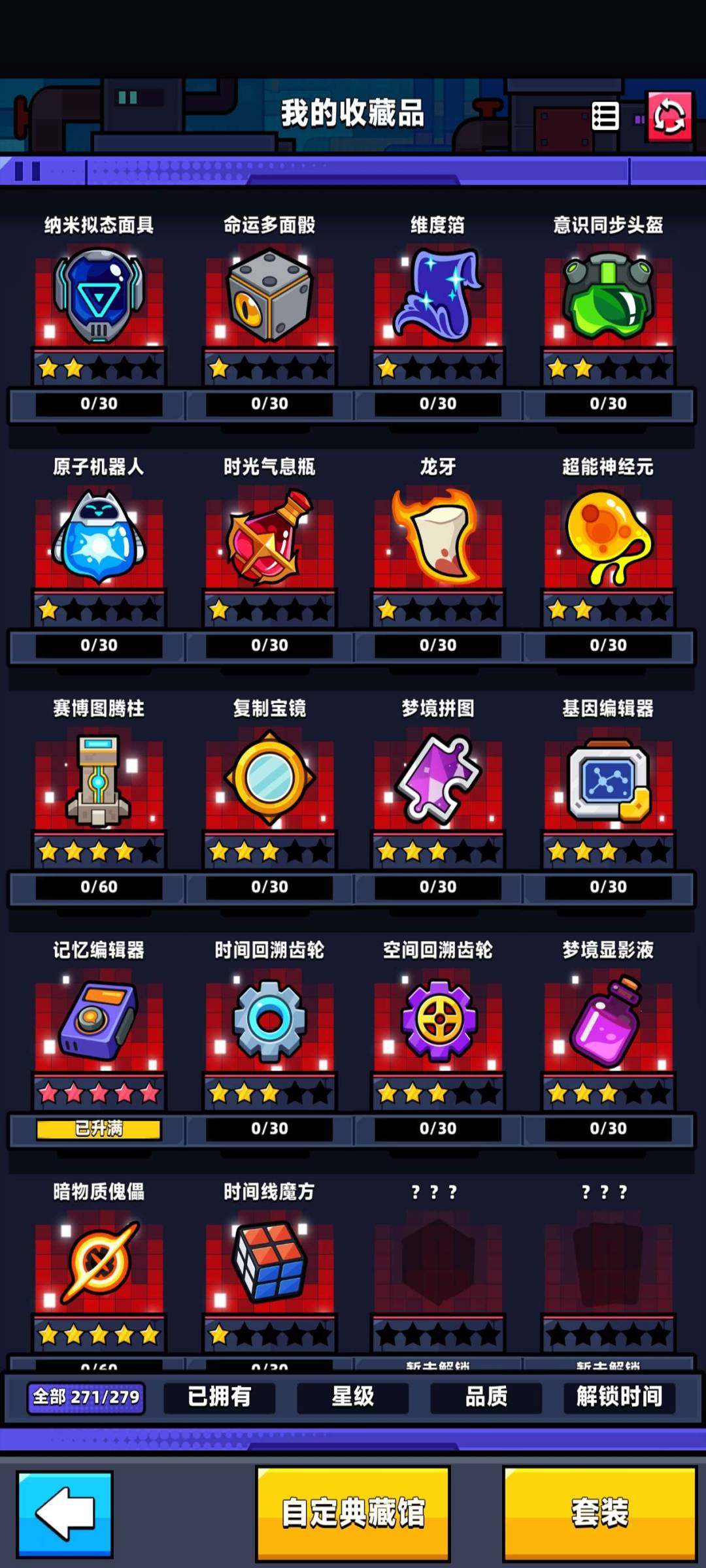Tap the red refresh swap icon

tap(669, 117)
